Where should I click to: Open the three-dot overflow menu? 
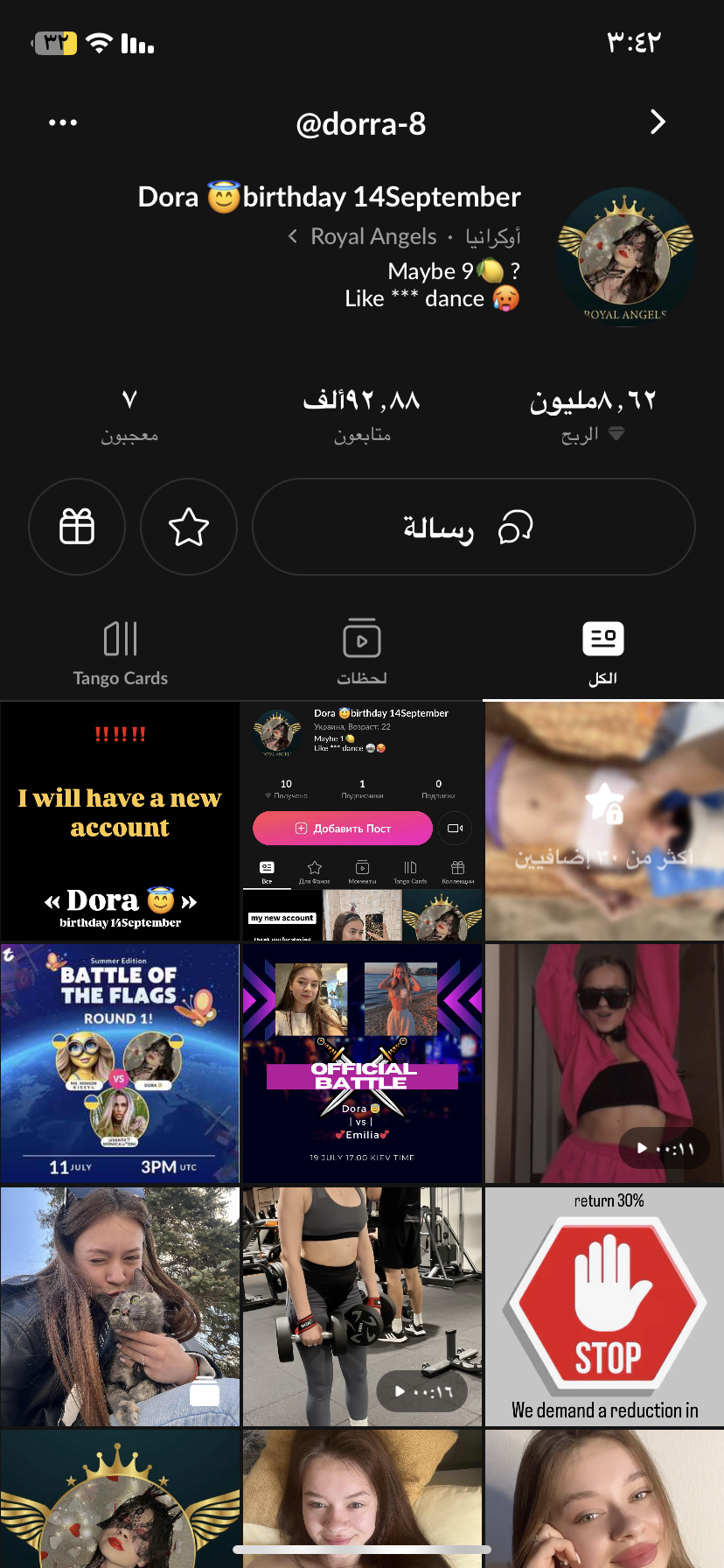click(63, 122)
